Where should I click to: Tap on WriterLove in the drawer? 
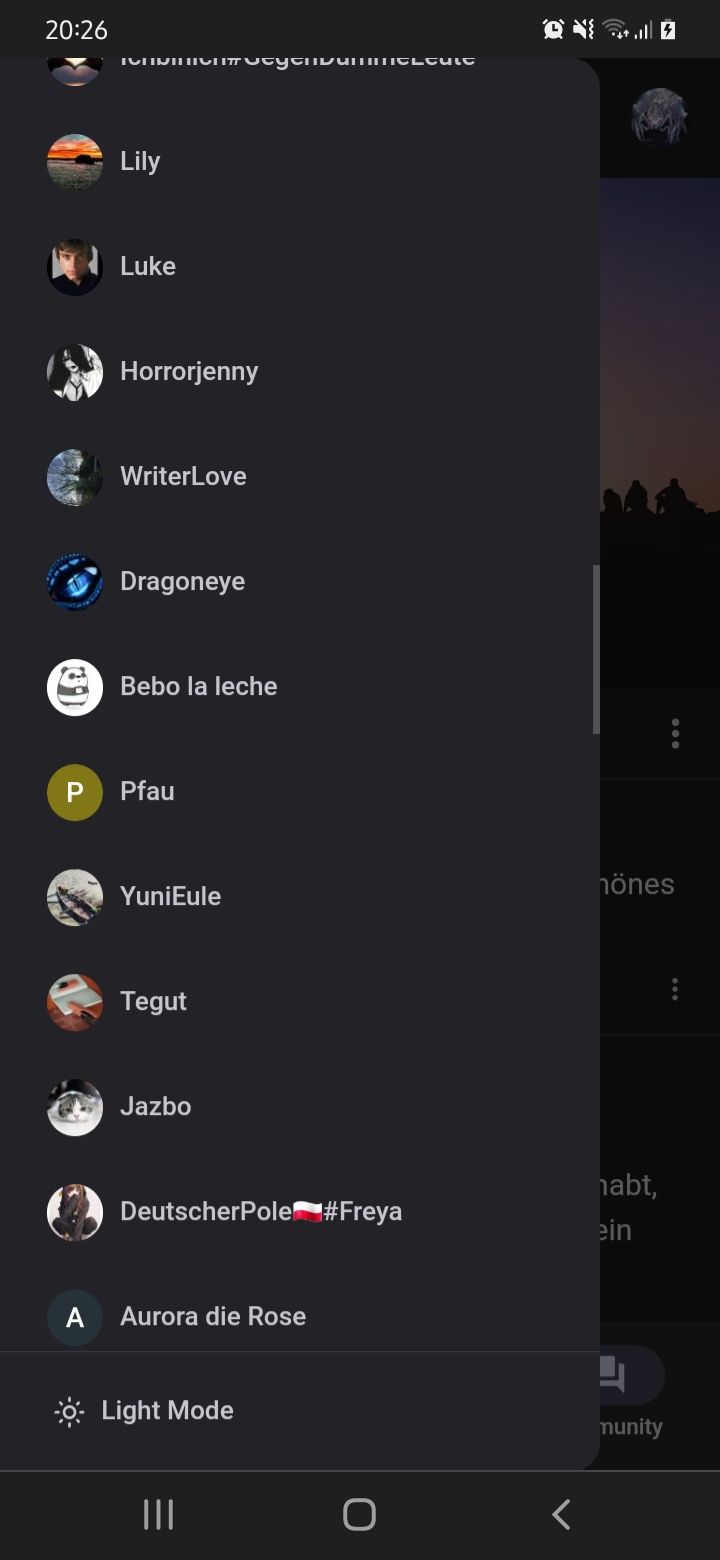(183, 477)
